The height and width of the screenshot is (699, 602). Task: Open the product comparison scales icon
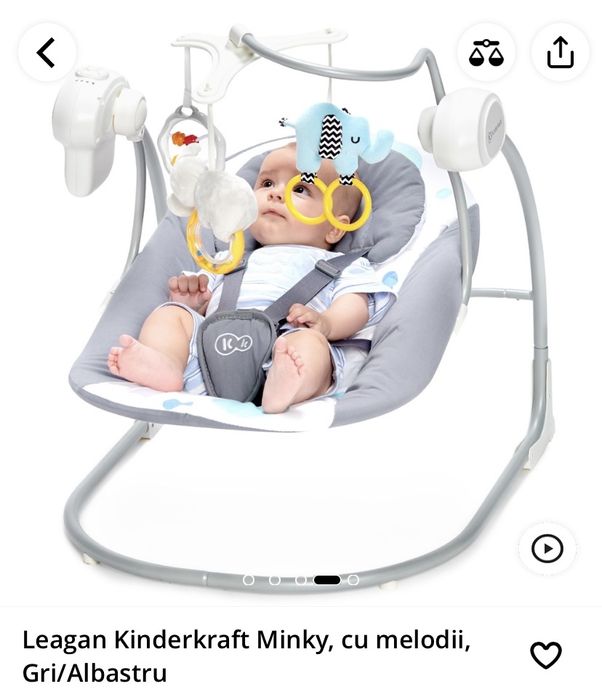487,51
